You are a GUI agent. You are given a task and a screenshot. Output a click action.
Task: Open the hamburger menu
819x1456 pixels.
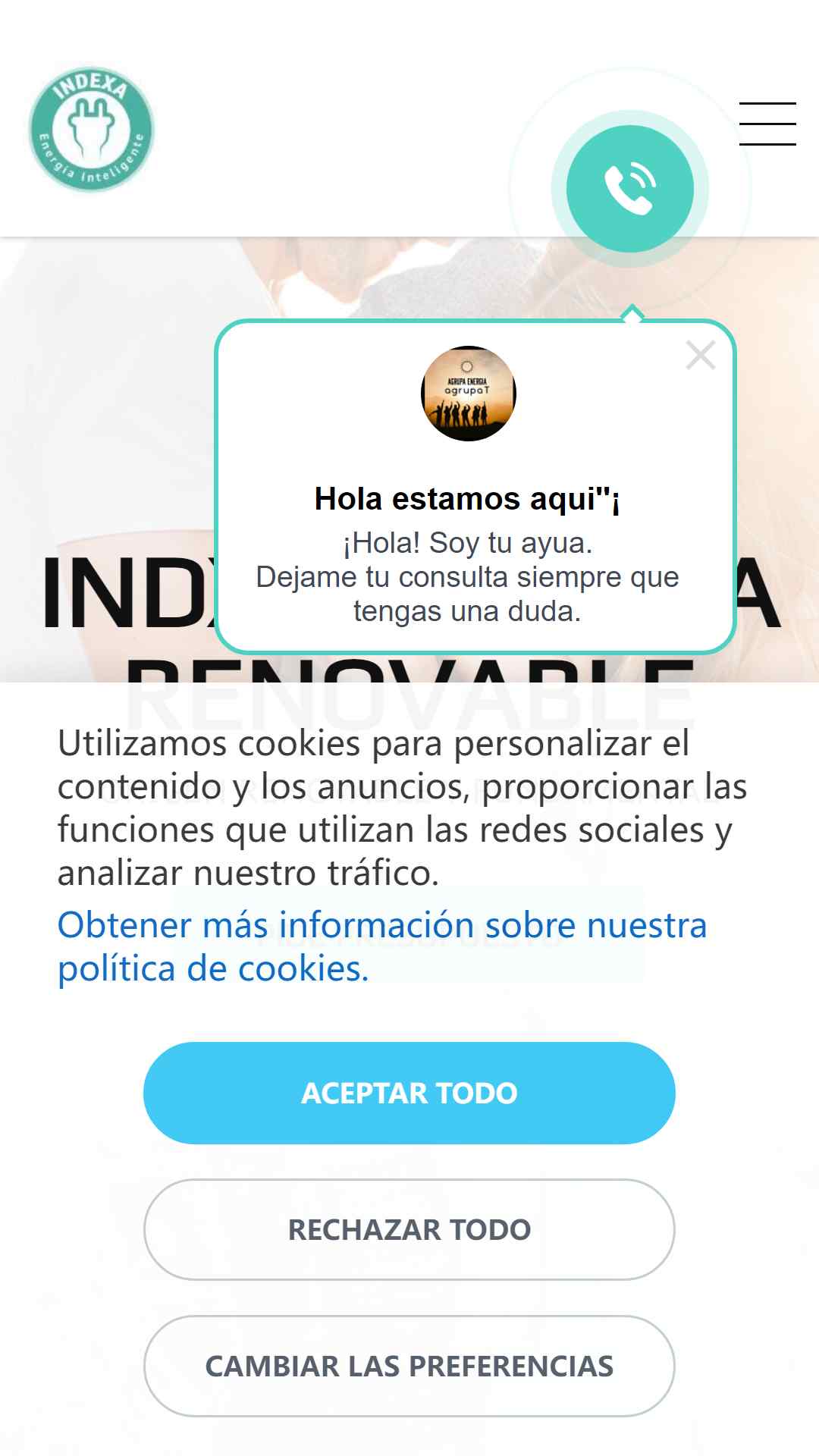click(x=767, y=124)
